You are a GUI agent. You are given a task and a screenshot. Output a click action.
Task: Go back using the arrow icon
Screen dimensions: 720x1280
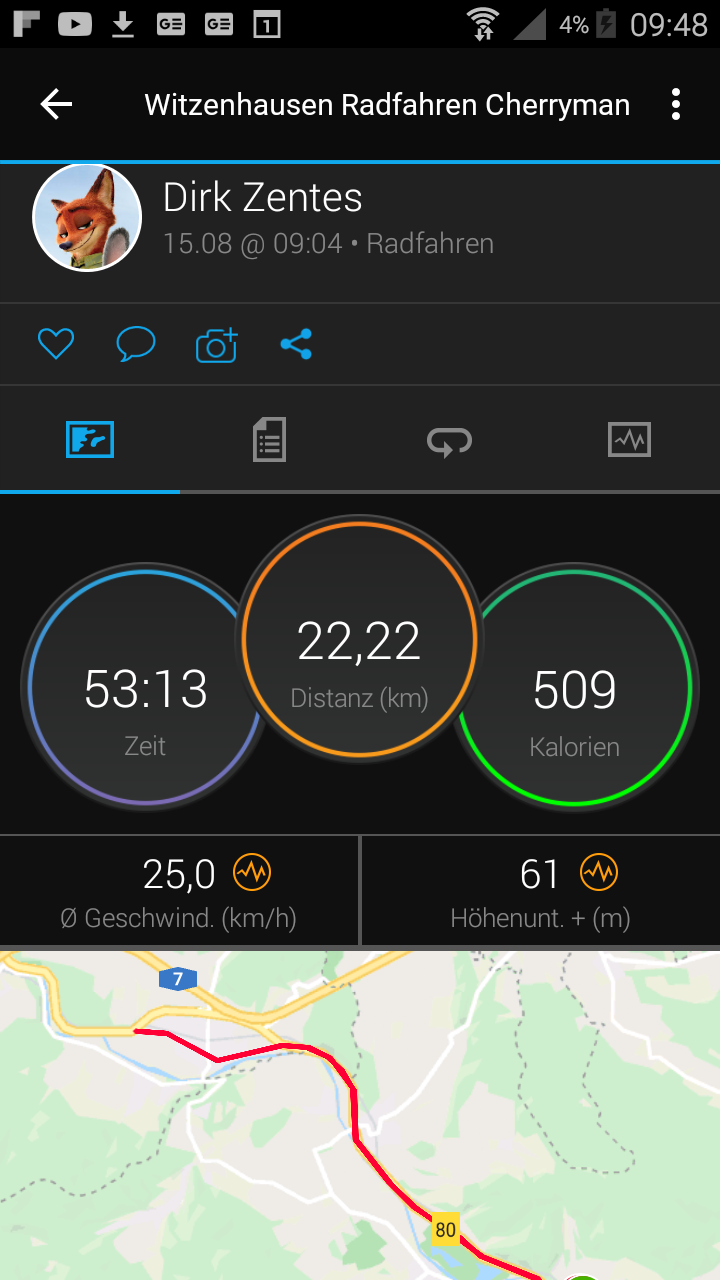click(56, 104)
